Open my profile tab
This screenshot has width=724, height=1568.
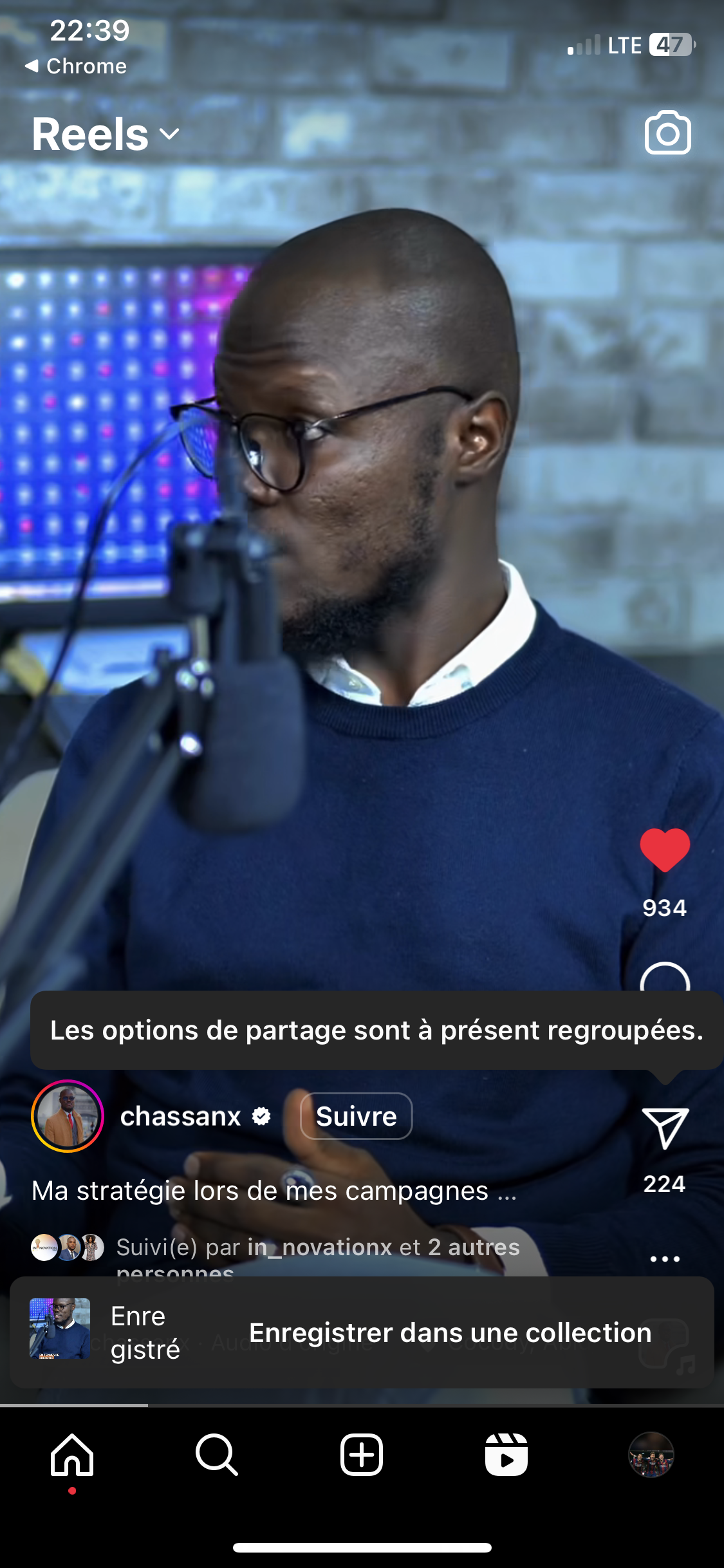[651, 1455]
